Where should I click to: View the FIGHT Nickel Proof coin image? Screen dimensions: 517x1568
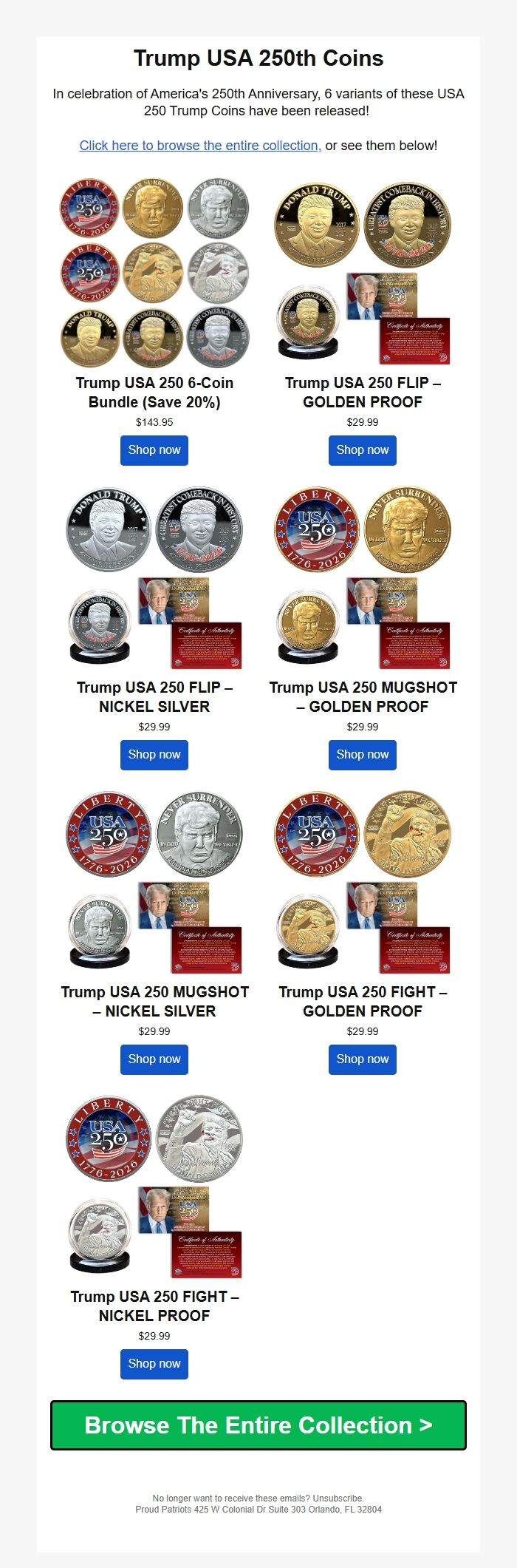(154, 1186)
